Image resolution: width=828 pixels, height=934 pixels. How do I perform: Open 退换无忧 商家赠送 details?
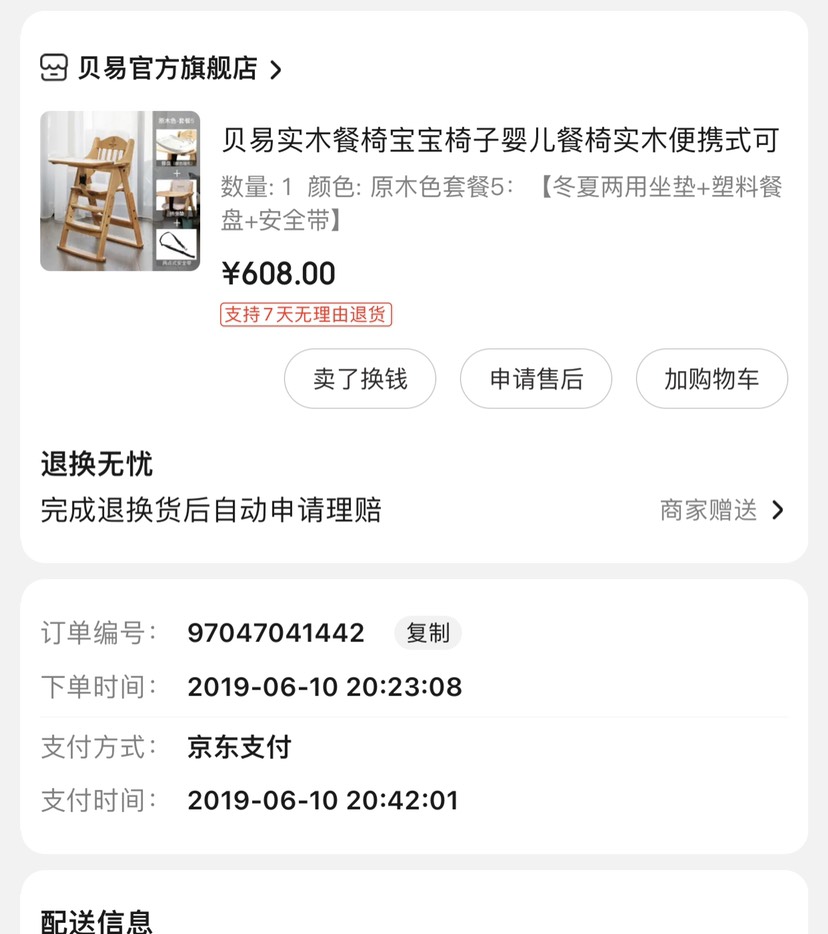click(722, 510)
